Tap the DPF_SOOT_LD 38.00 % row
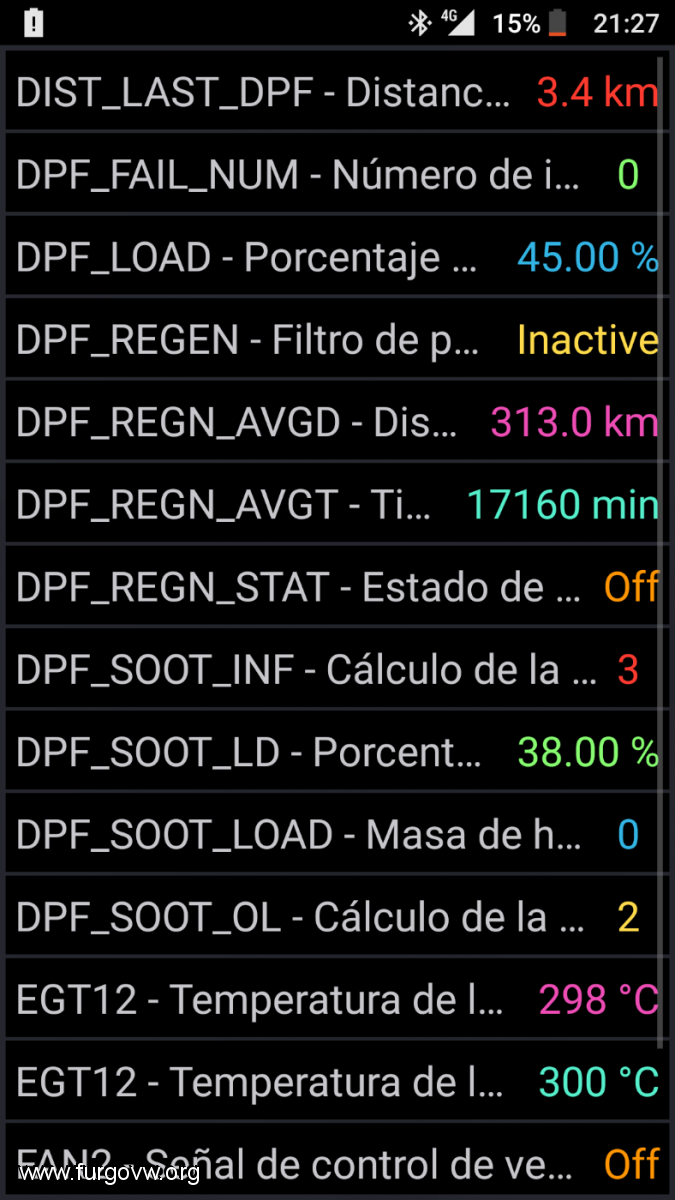This screenshot has width=675, height=1200. (x=336, y=751)
